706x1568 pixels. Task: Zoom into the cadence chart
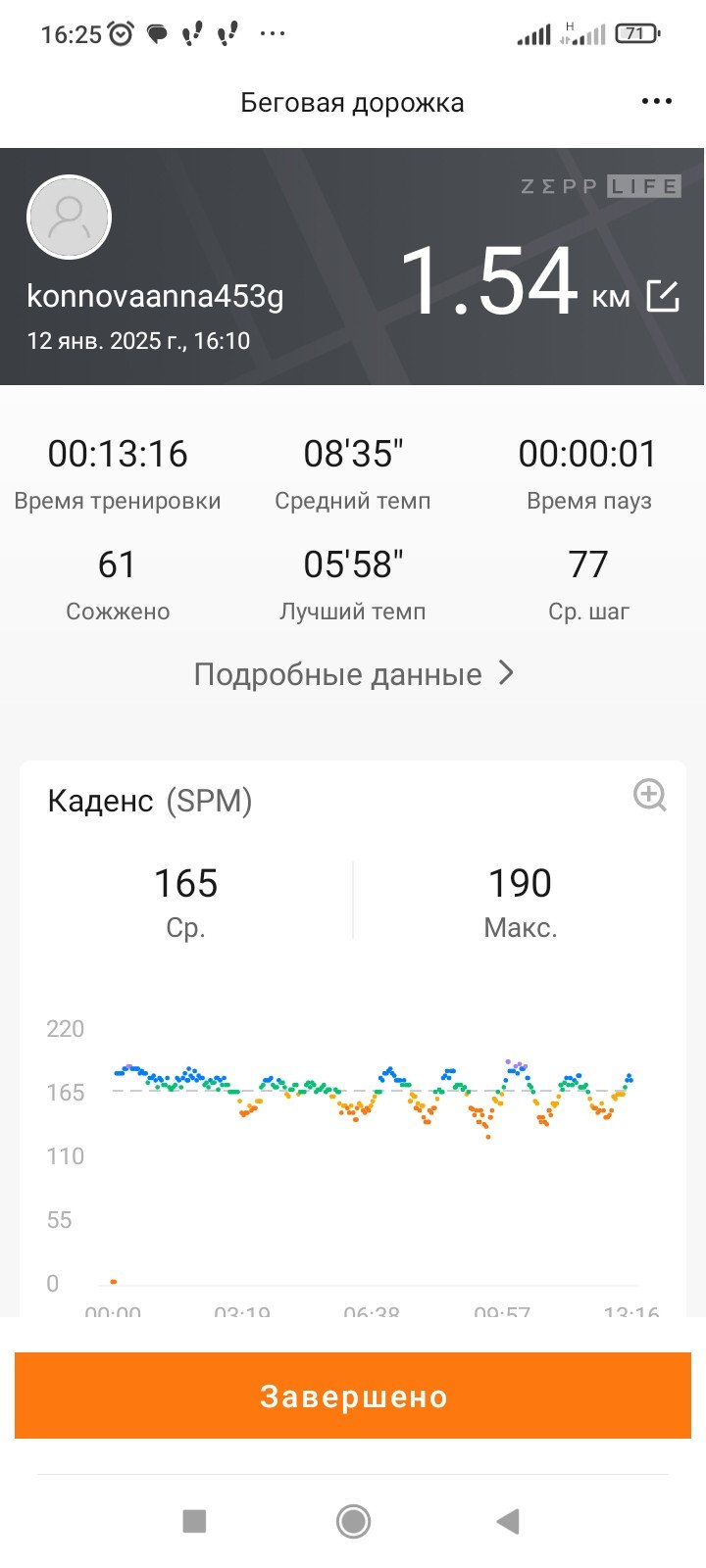pyautogui.click(x=649, y=795)
